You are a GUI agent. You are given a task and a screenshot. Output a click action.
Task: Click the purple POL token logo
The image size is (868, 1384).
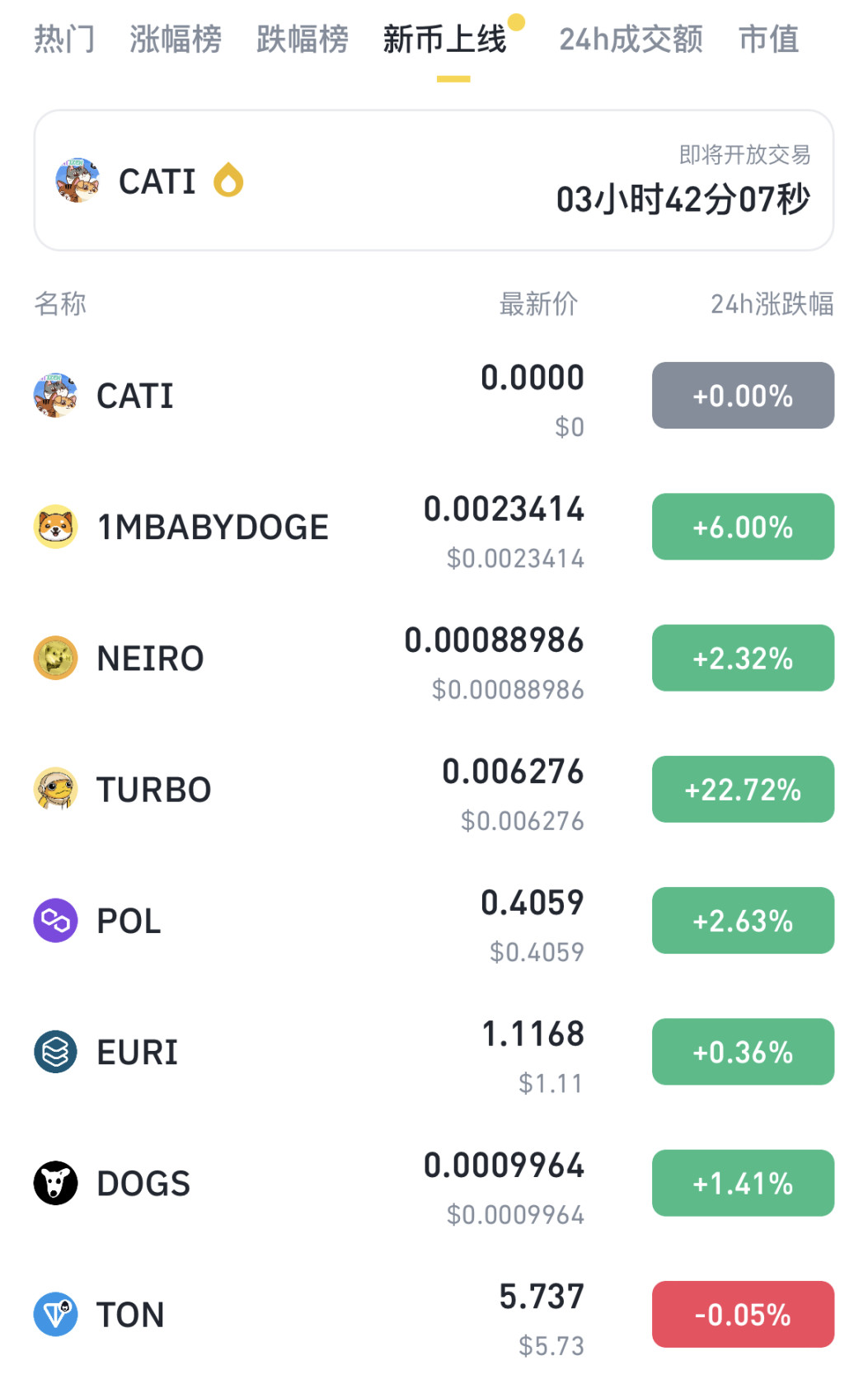pos(54,920)
